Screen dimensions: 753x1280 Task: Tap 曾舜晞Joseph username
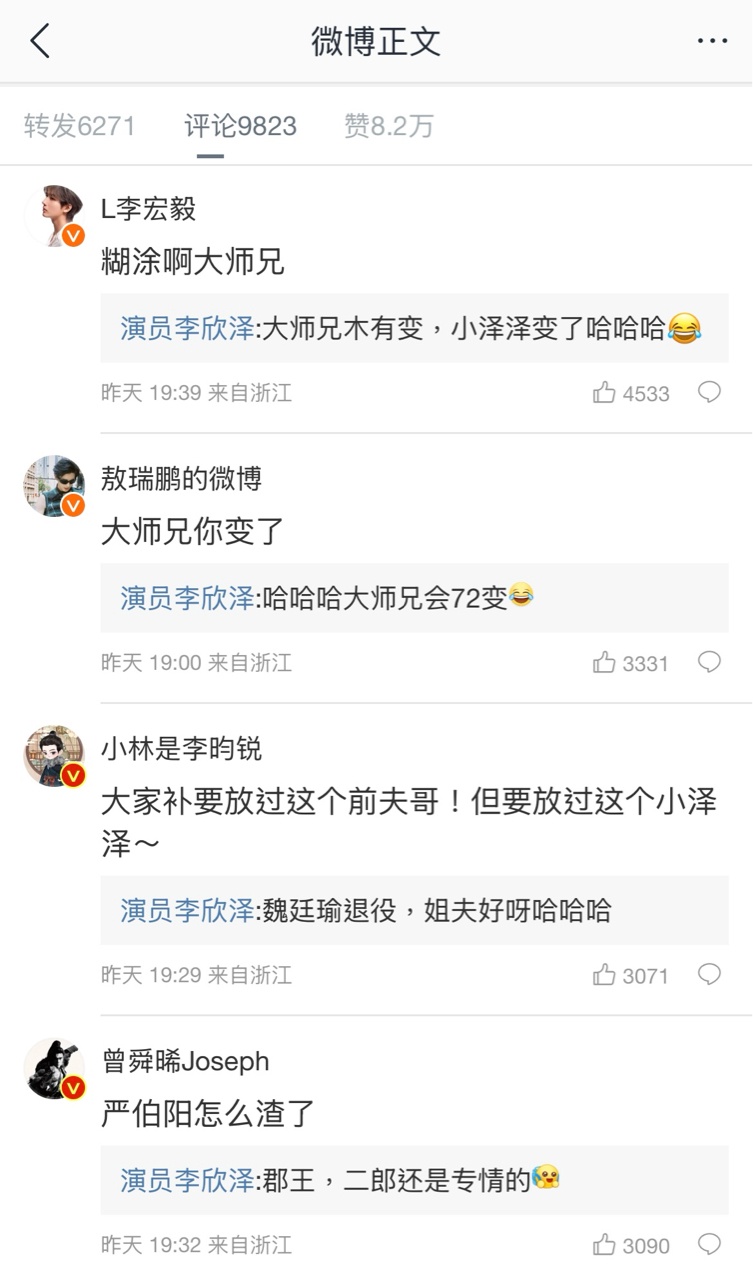tap(186, 1061)
